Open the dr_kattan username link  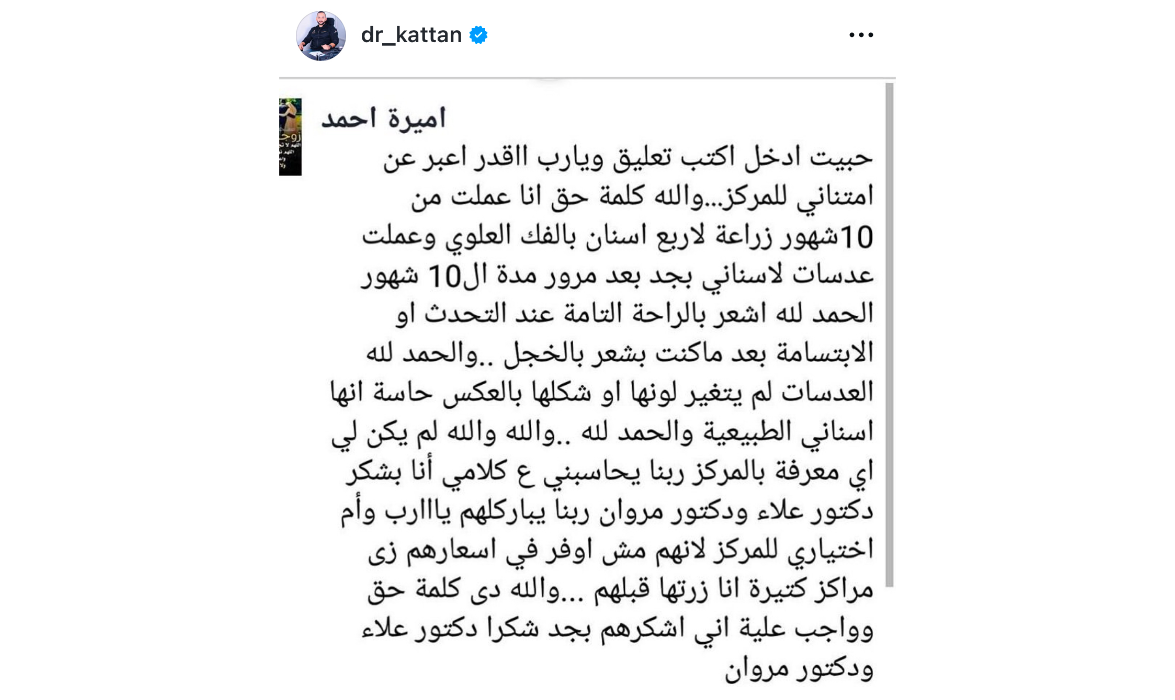[x=411, y=35]
